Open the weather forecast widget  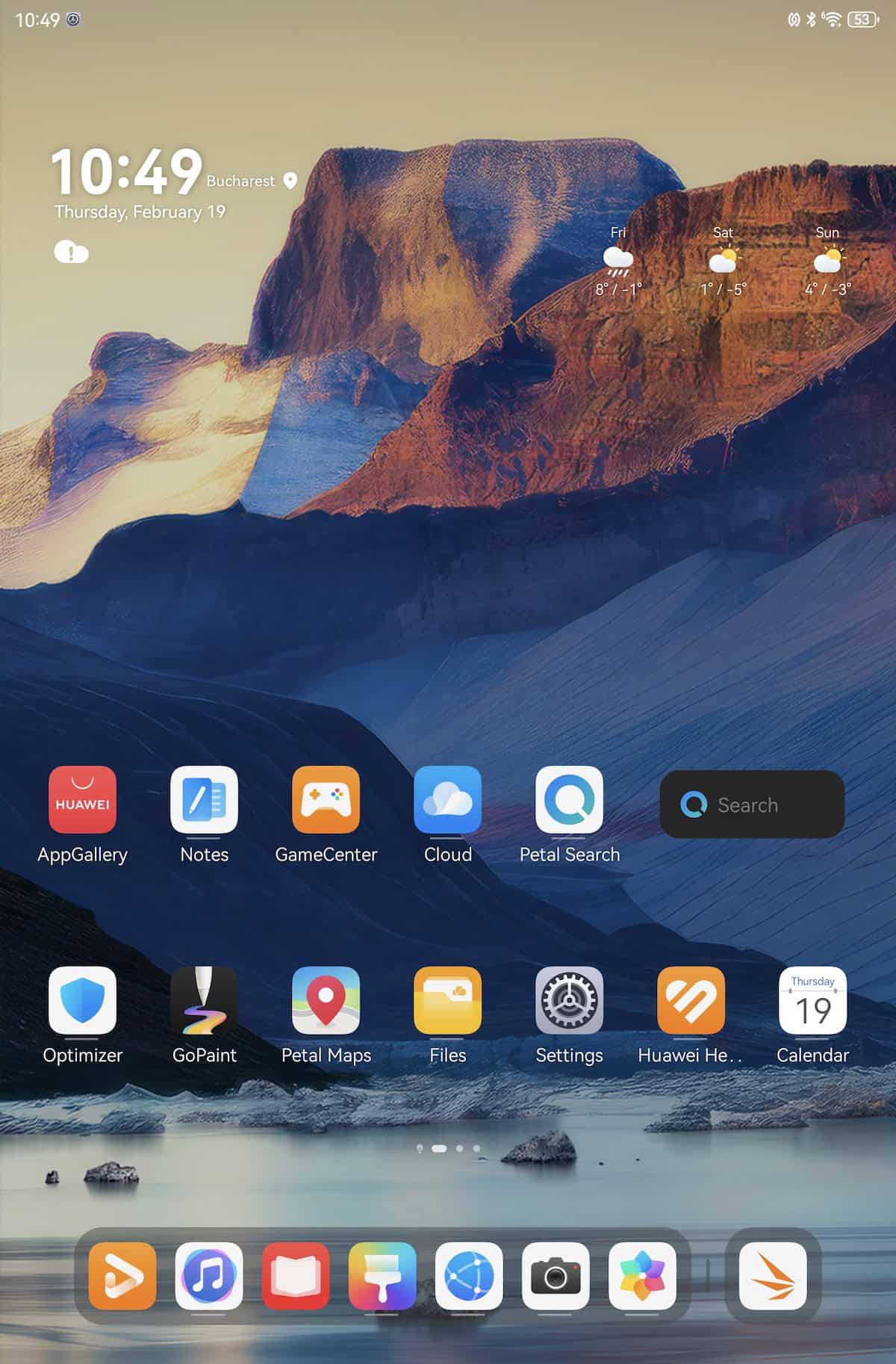tap(723, 261)
